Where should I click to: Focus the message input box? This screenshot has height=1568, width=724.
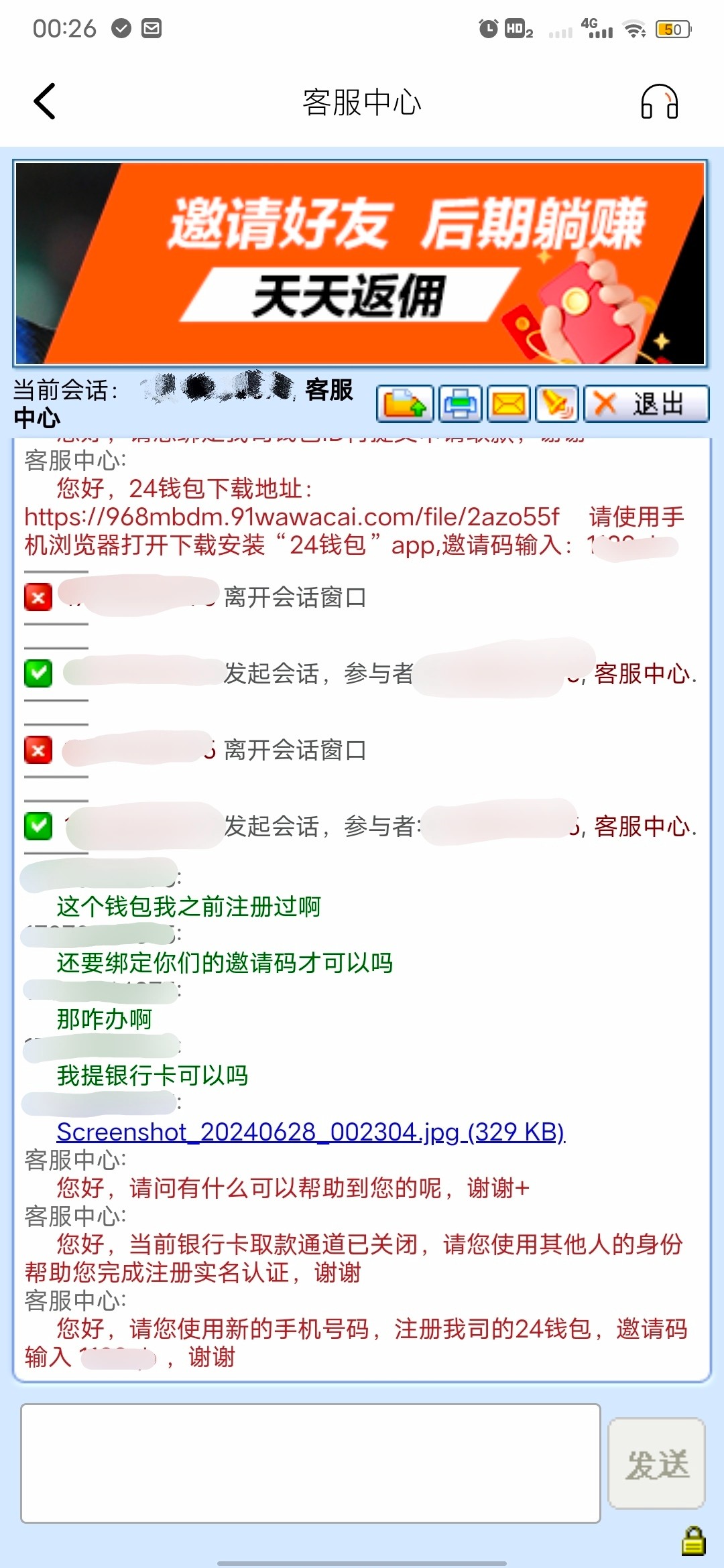coord(310,1463)
